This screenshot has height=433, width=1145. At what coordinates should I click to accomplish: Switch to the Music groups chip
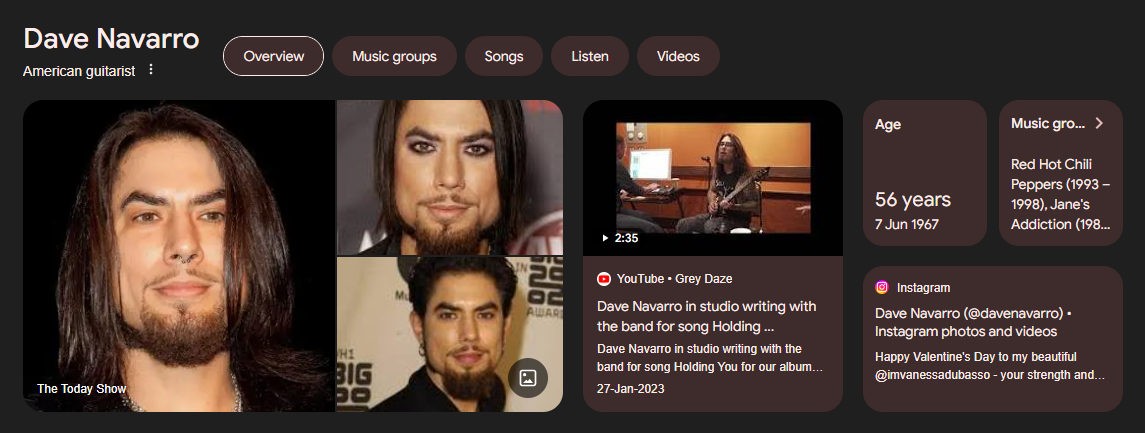pyautogui.click(x=394, y=56)
